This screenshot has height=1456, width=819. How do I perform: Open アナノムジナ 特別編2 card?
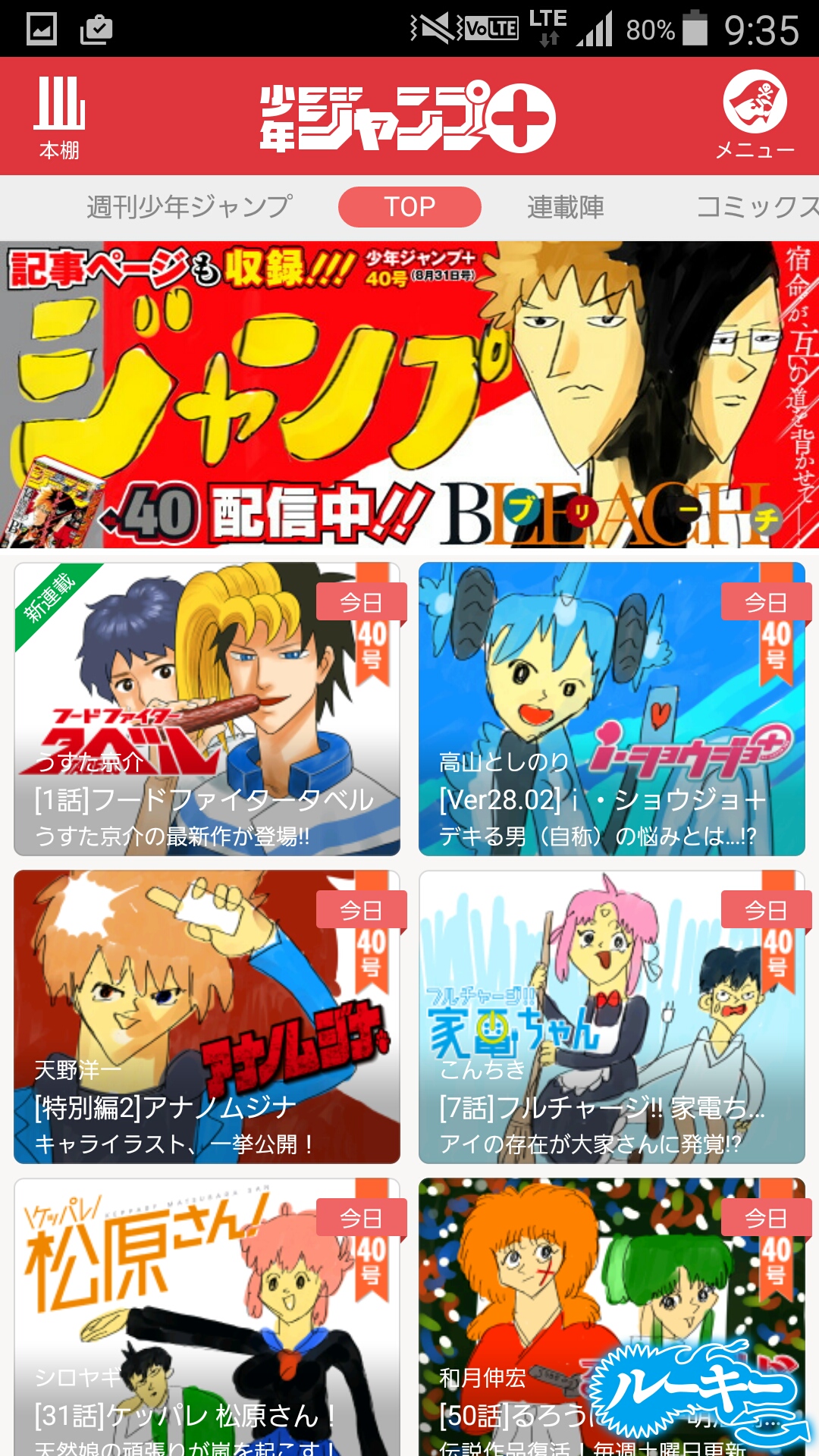pos(207,1017)
